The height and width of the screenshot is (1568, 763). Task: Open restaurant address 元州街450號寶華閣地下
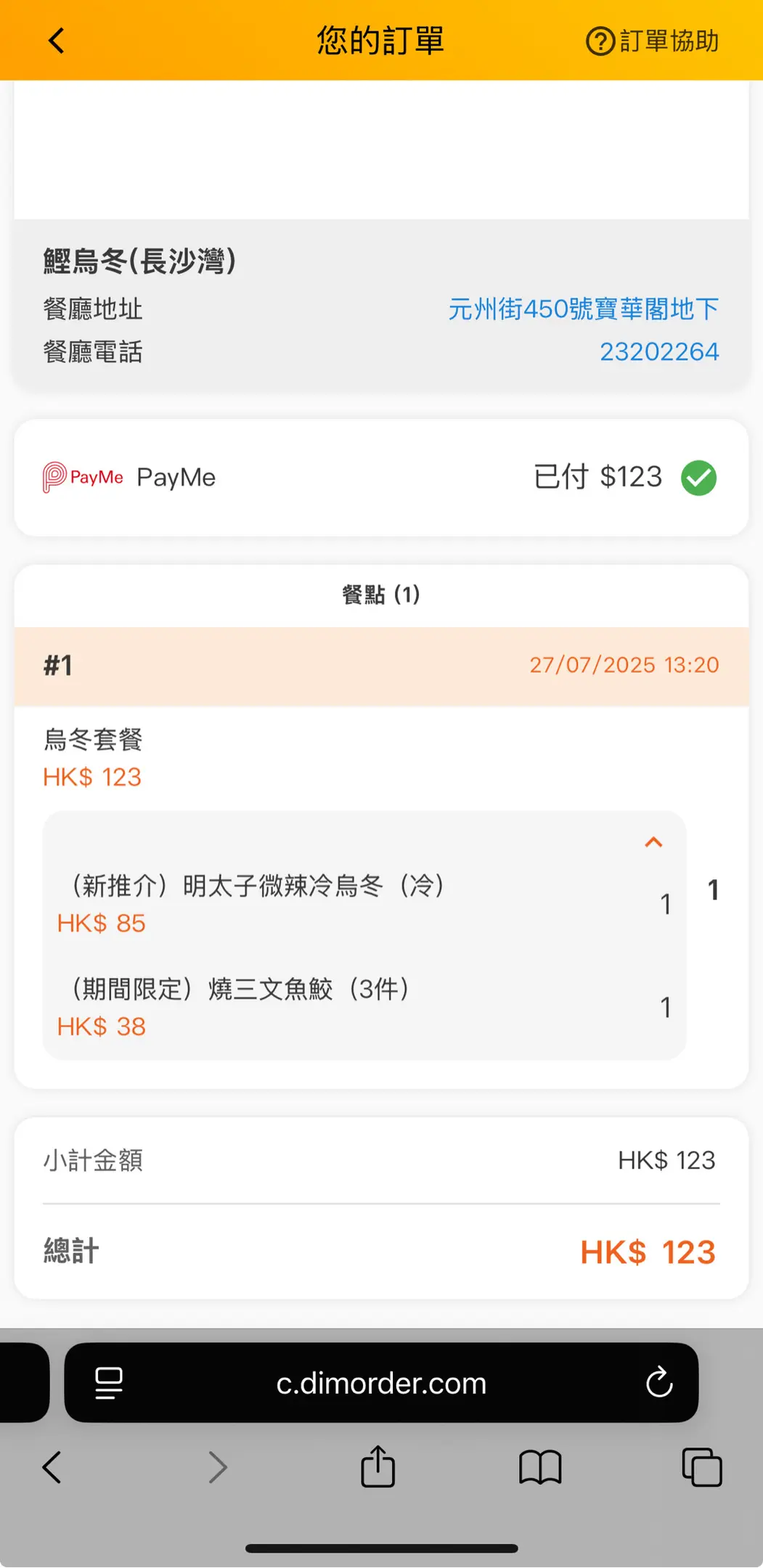coord(583,309)
